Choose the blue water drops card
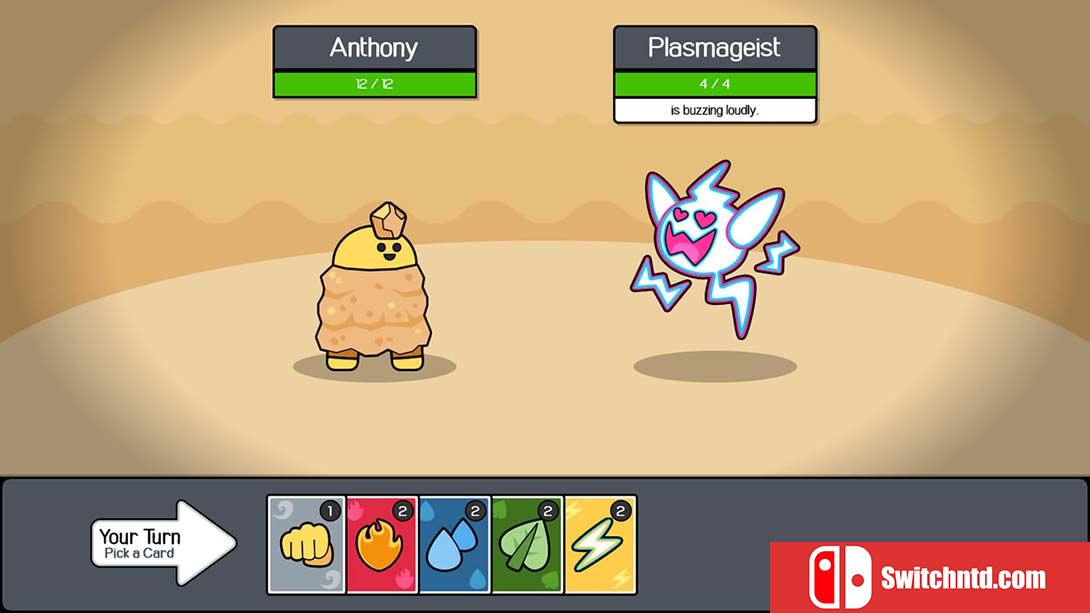The width and height of the screenshot is (1090, 613). pyautogui.click(x=455, y=545)
